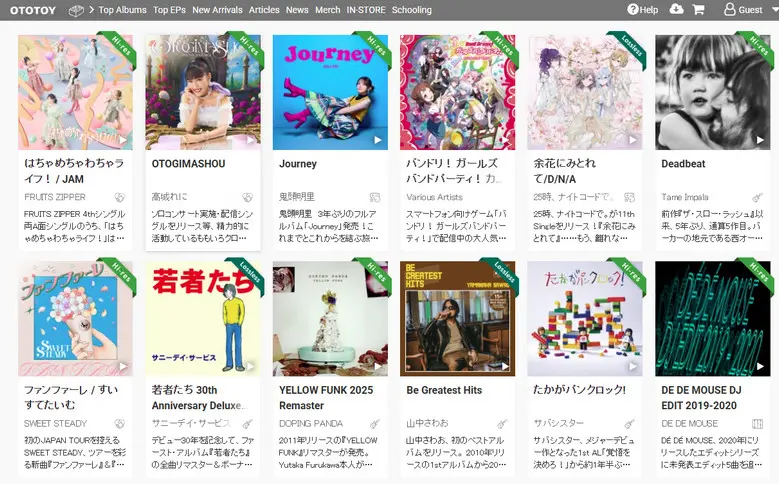The width and height of the screenshot is (779, 484).
Task: Open the IN-STORE page
Action: [x=365, y=10]
